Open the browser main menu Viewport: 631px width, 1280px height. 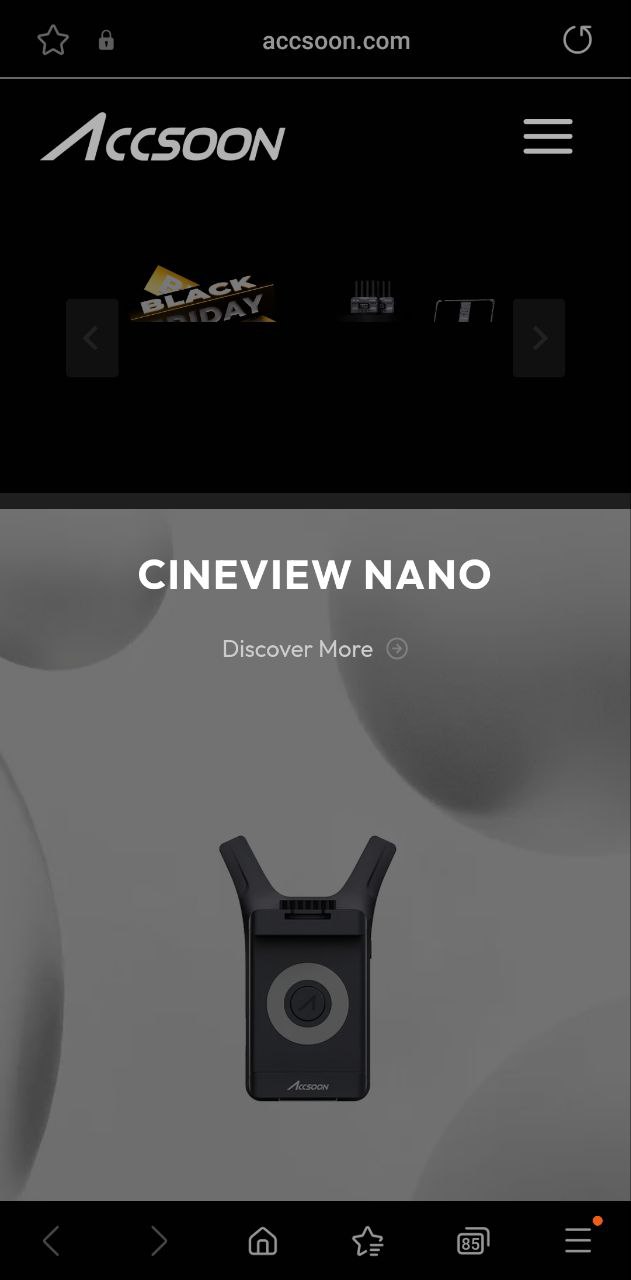[578, 1241]
